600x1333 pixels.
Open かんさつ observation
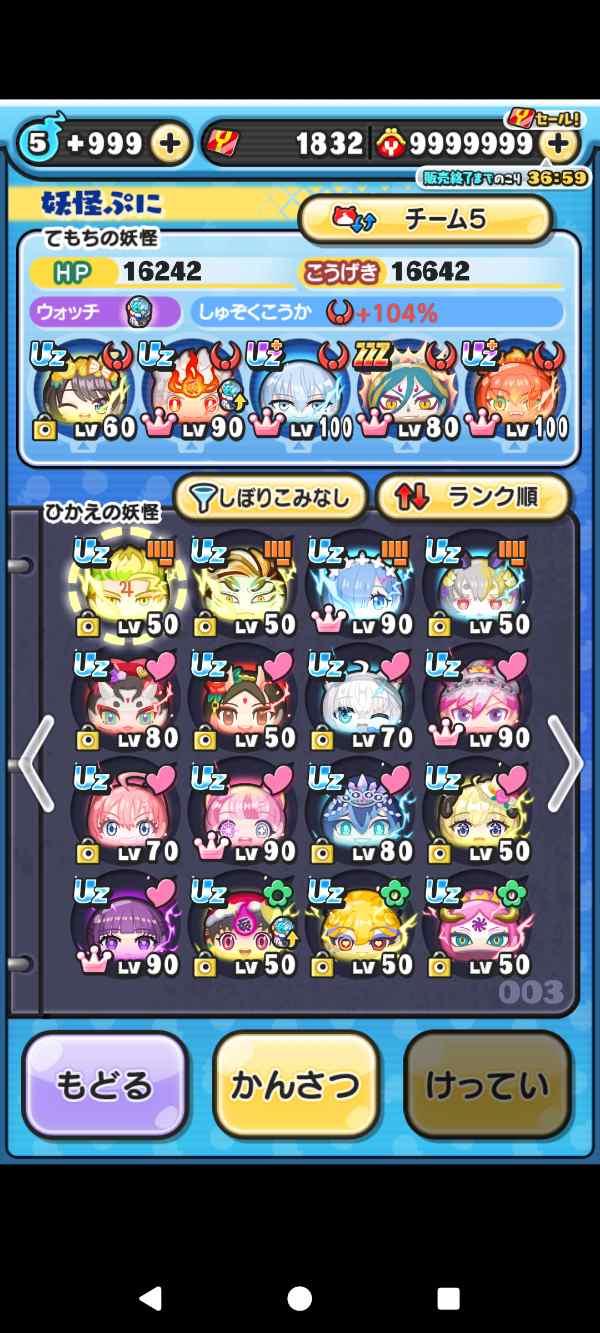click(x=295, y=1085)
